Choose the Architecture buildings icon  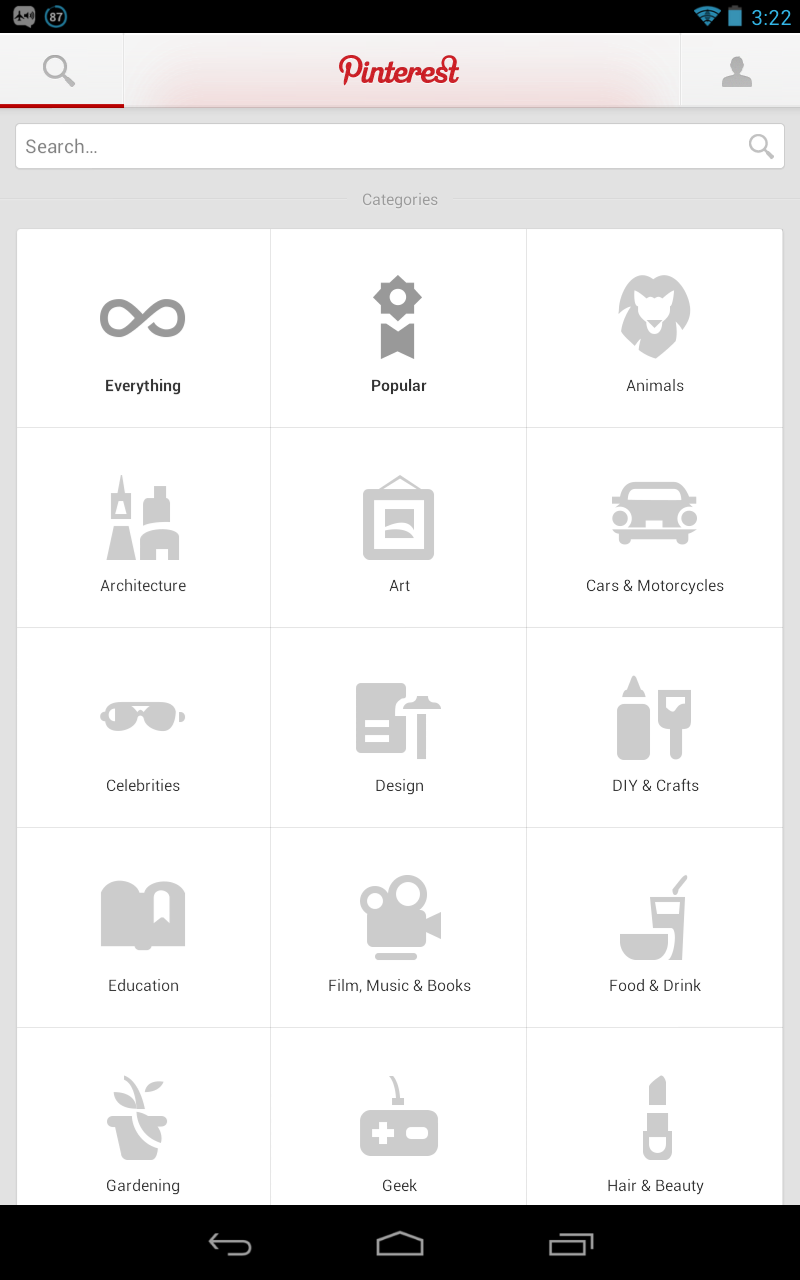[x=142, y=517]
